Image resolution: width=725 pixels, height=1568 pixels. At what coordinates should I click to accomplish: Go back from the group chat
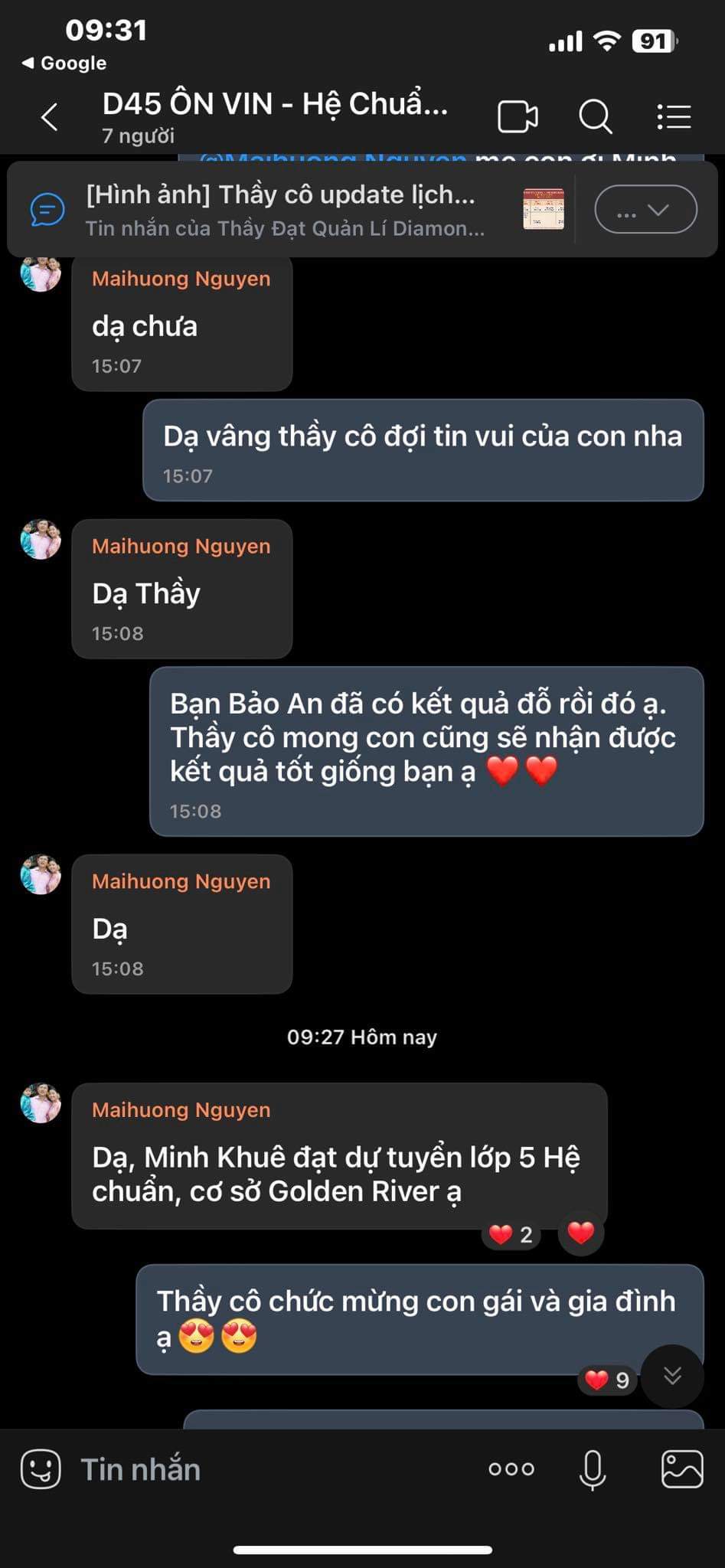tap(50, 117)
